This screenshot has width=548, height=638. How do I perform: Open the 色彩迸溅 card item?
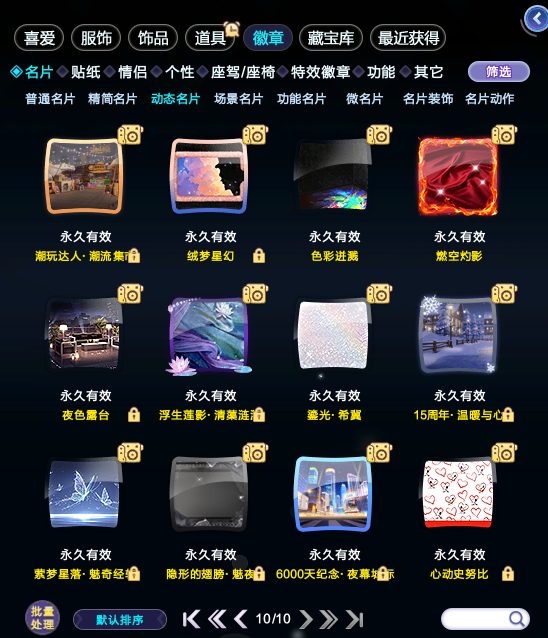pos(334,175)
